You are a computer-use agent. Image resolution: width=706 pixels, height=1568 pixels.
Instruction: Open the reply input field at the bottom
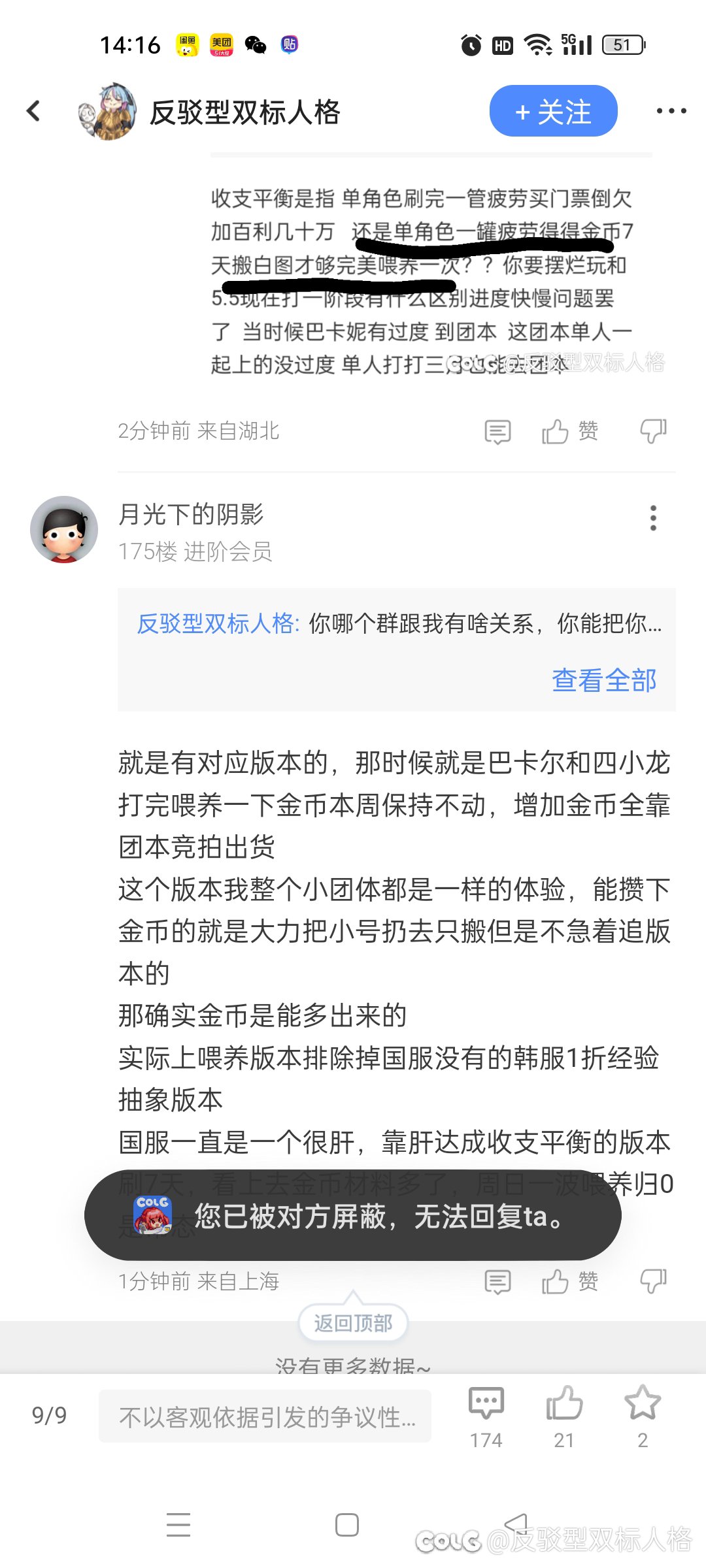pyautogui.click(x=265, y=1416)
